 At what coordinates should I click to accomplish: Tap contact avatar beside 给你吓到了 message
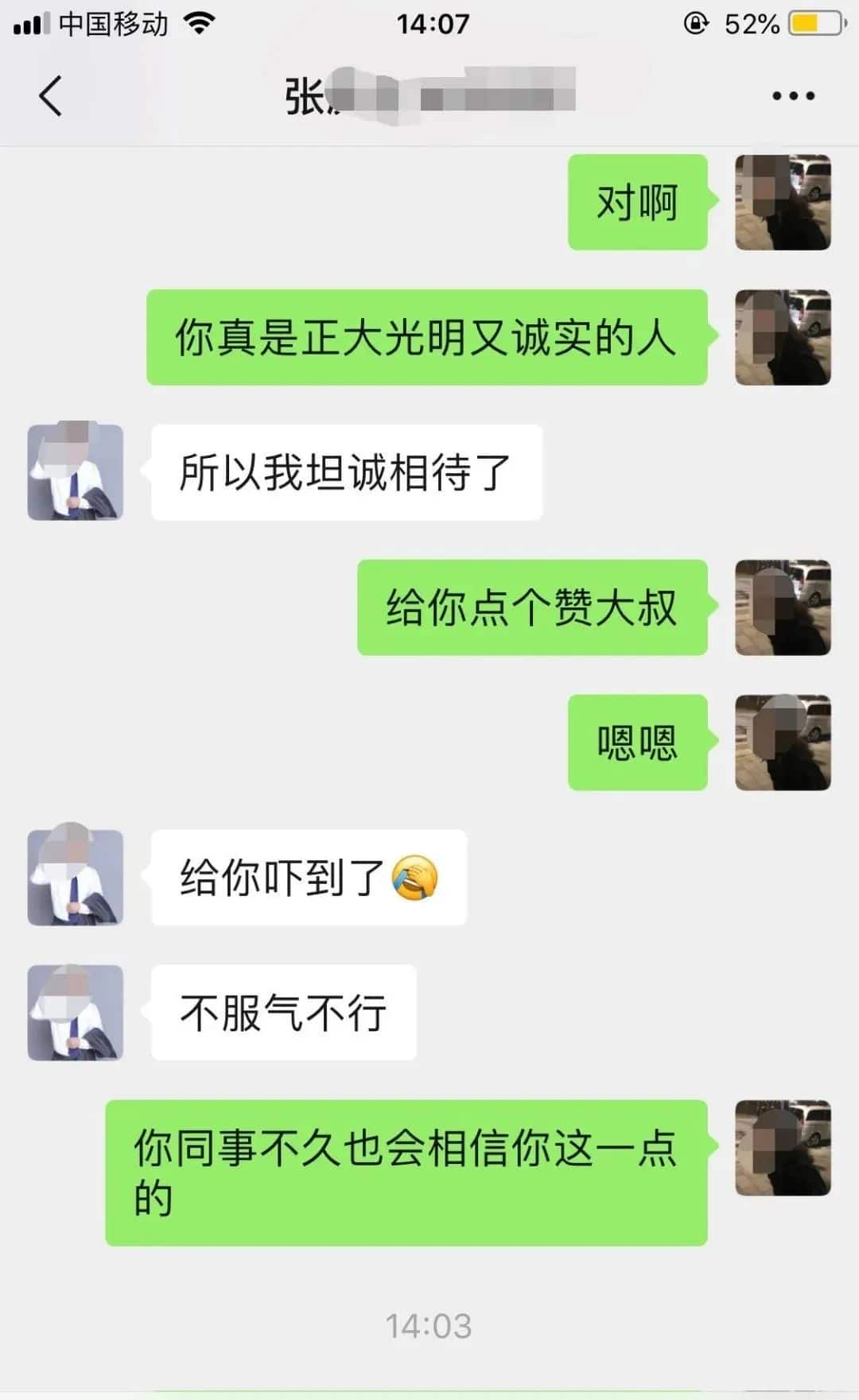click(x=76, y=877)
